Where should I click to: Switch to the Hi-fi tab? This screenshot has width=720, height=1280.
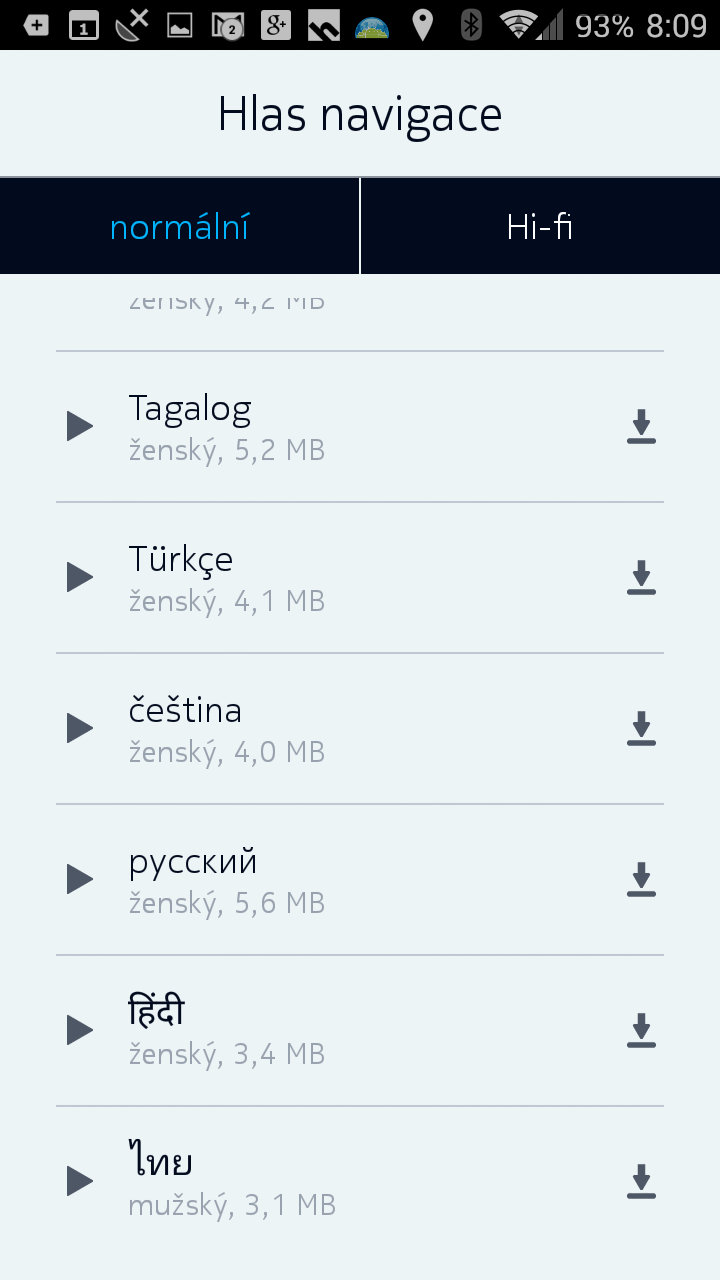[540, 227]
